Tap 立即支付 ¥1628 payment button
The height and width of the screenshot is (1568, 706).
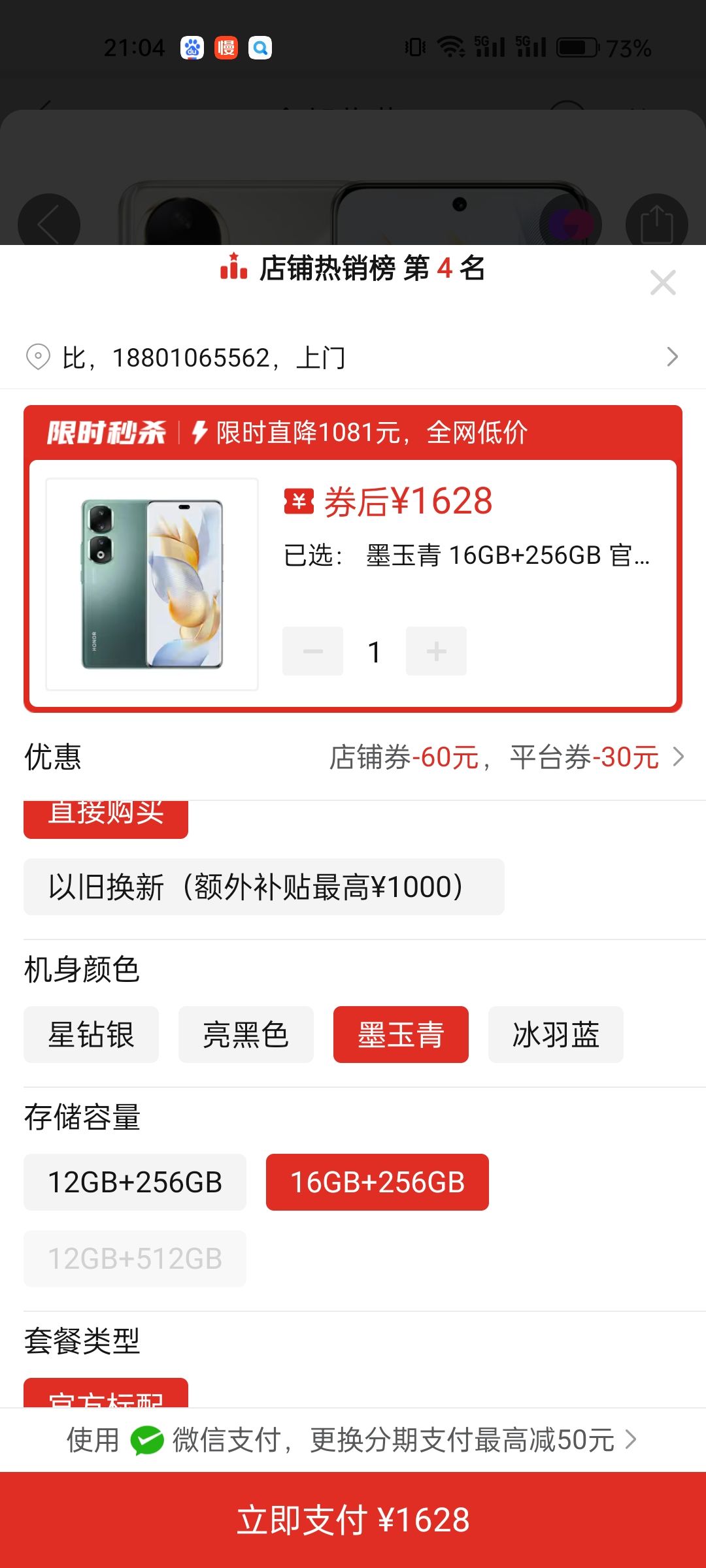coord(353,1518)
